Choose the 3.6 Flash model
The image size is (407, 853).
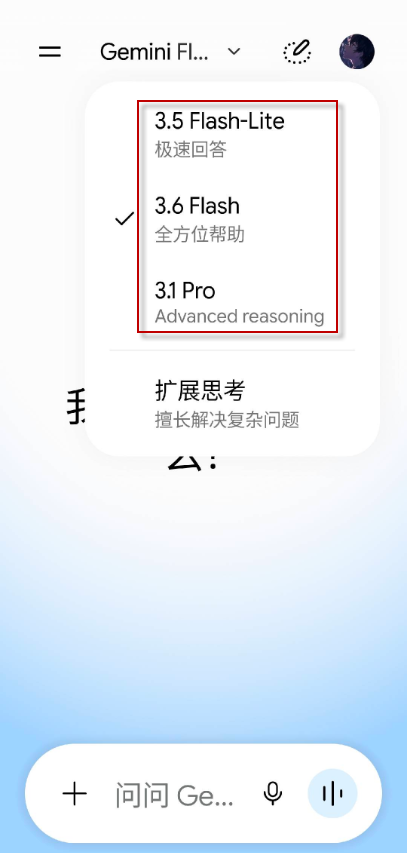click(234, 219)
